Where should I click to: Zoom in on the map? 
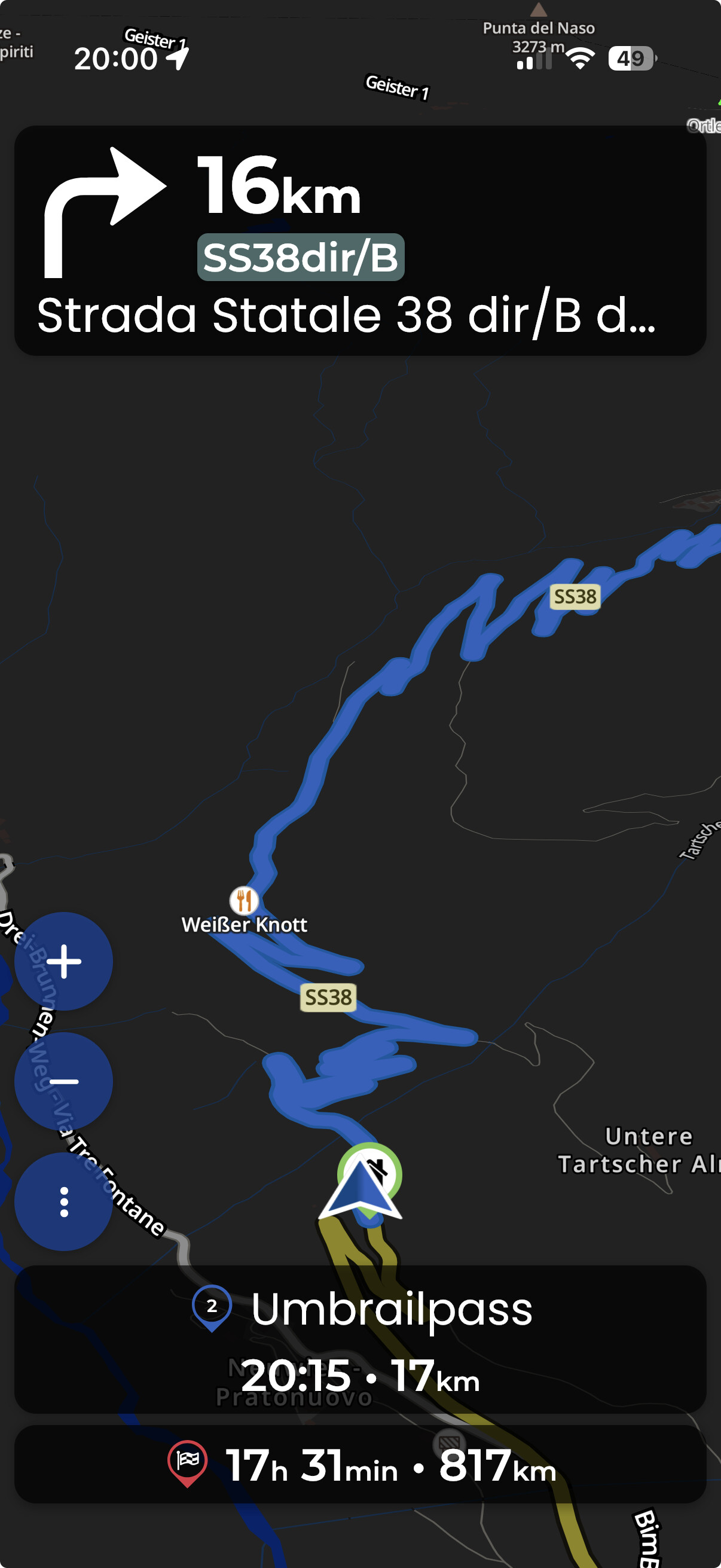(63, 961)
